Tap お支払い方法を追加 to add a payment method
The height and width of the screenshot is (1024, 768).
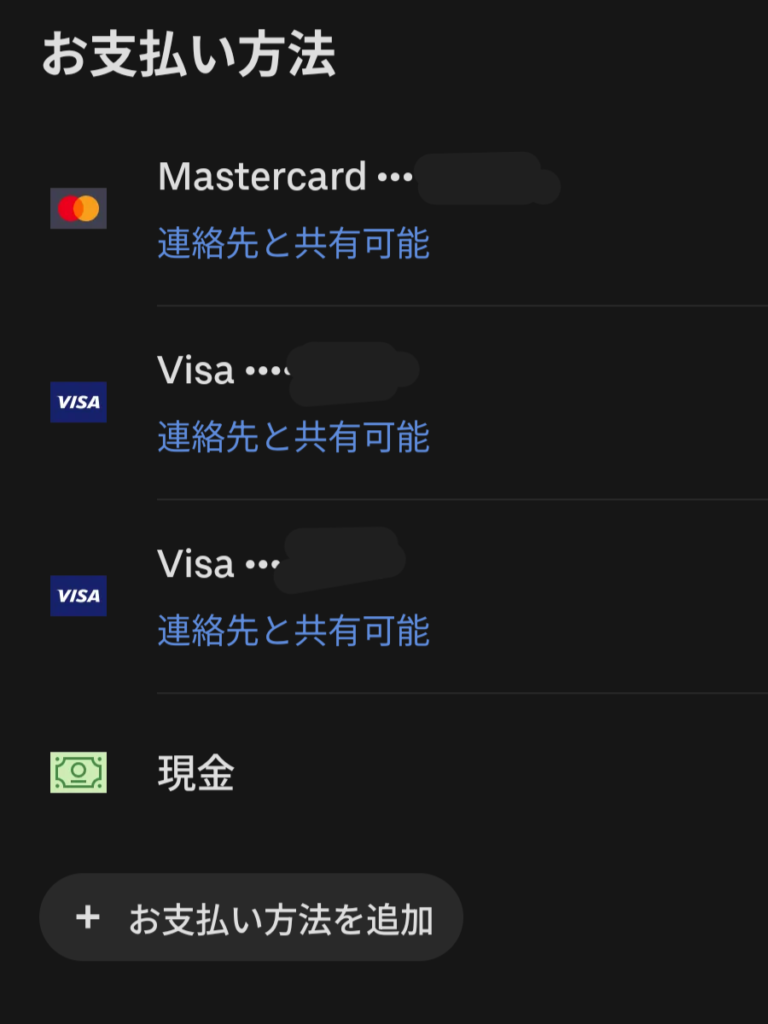251,918
